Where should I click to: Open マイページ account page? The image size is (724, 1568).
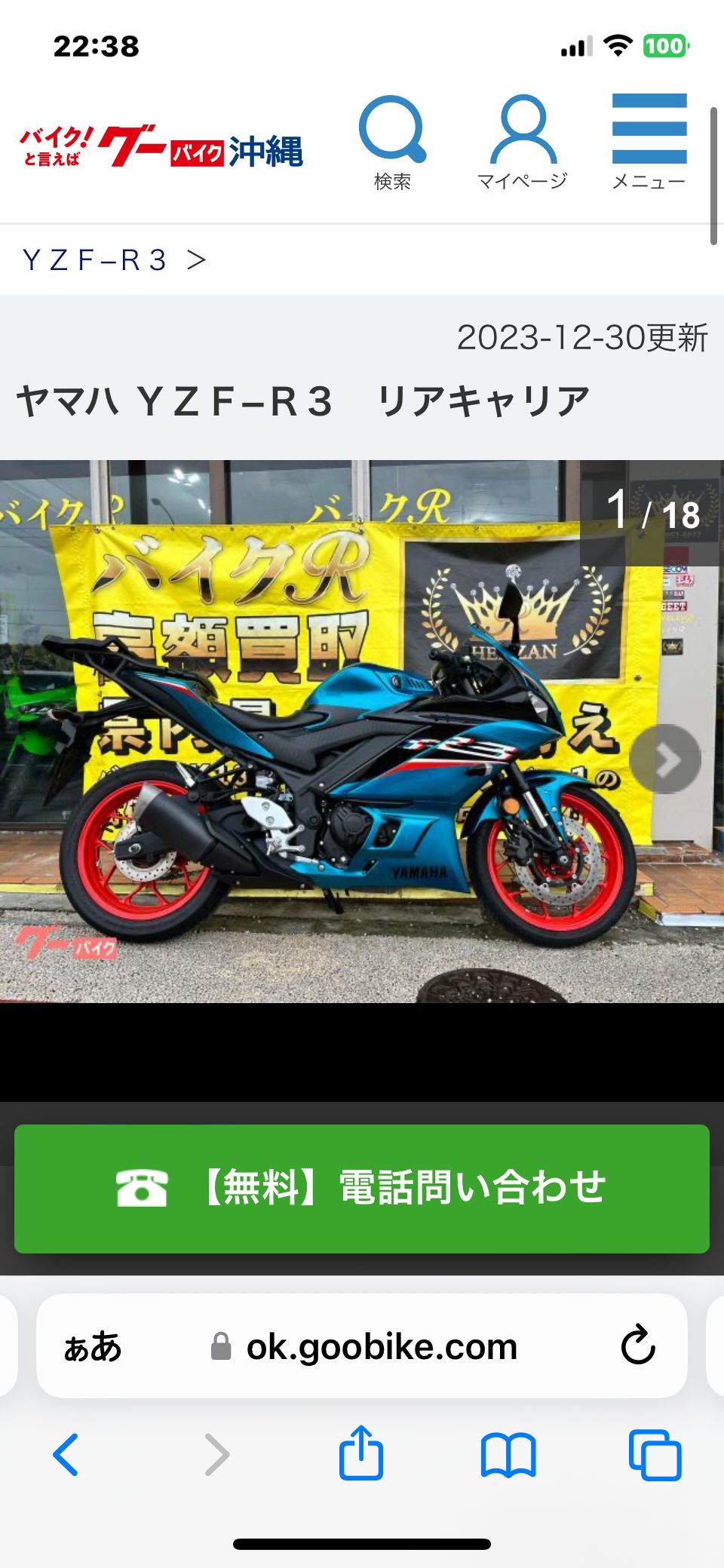coord(523,141)
